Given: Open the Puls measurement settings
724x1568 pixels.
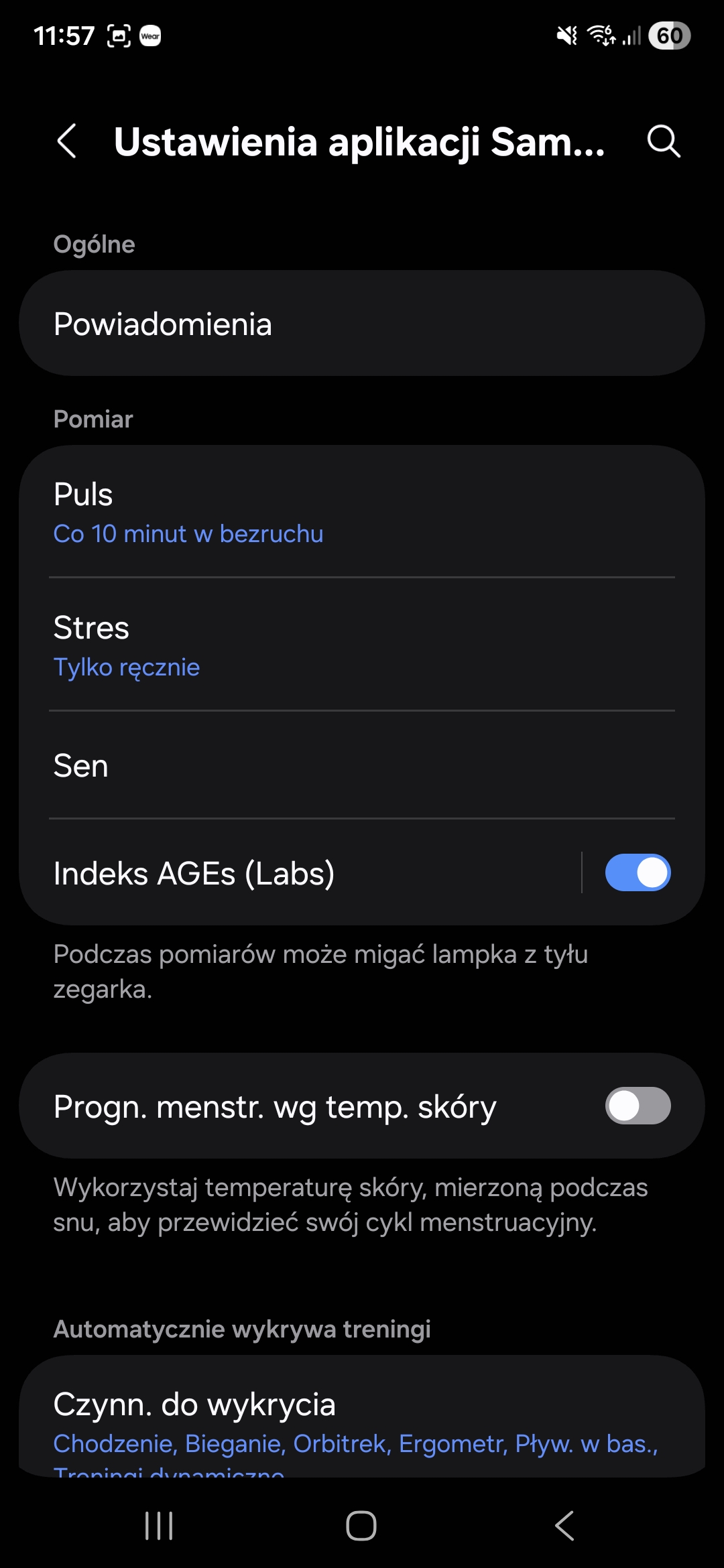Looking at the screenshot, I should (362, 513).
